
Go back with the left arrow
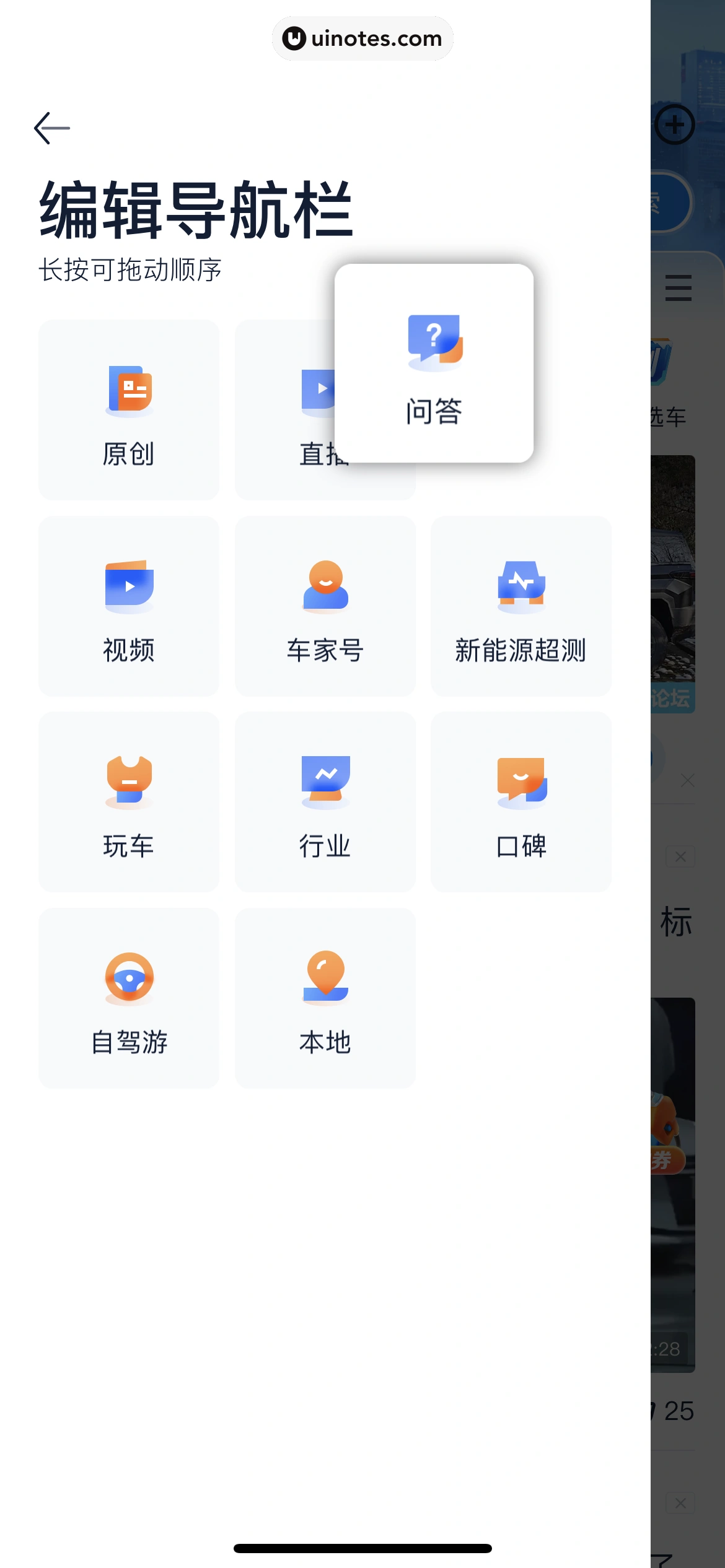coord(52,127)
